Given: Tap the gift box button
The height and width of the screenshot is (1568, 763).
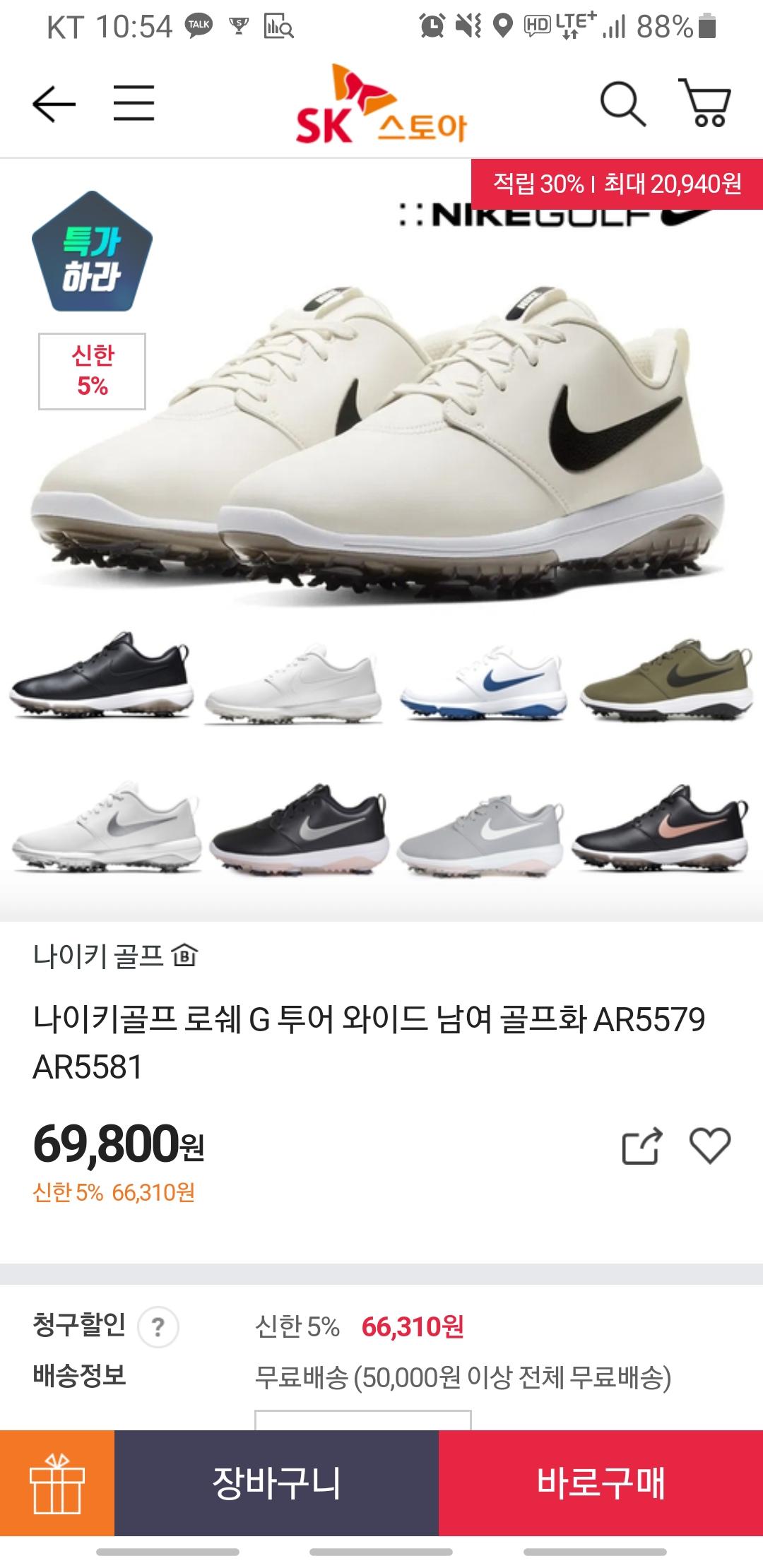Looking at the screenshot, I should (x=57, y=1483).
